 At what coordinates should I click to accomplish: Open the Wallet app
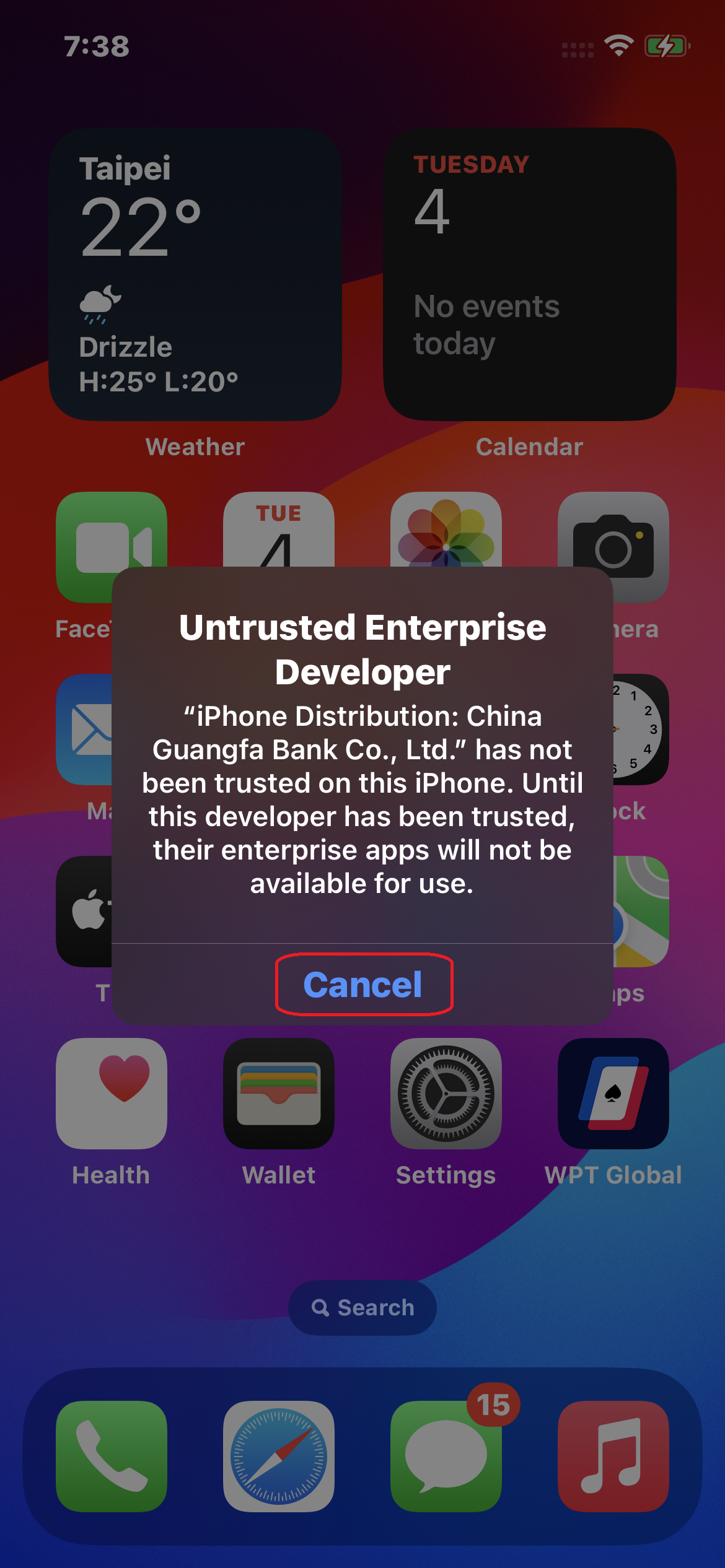[x=279, y=1094]
